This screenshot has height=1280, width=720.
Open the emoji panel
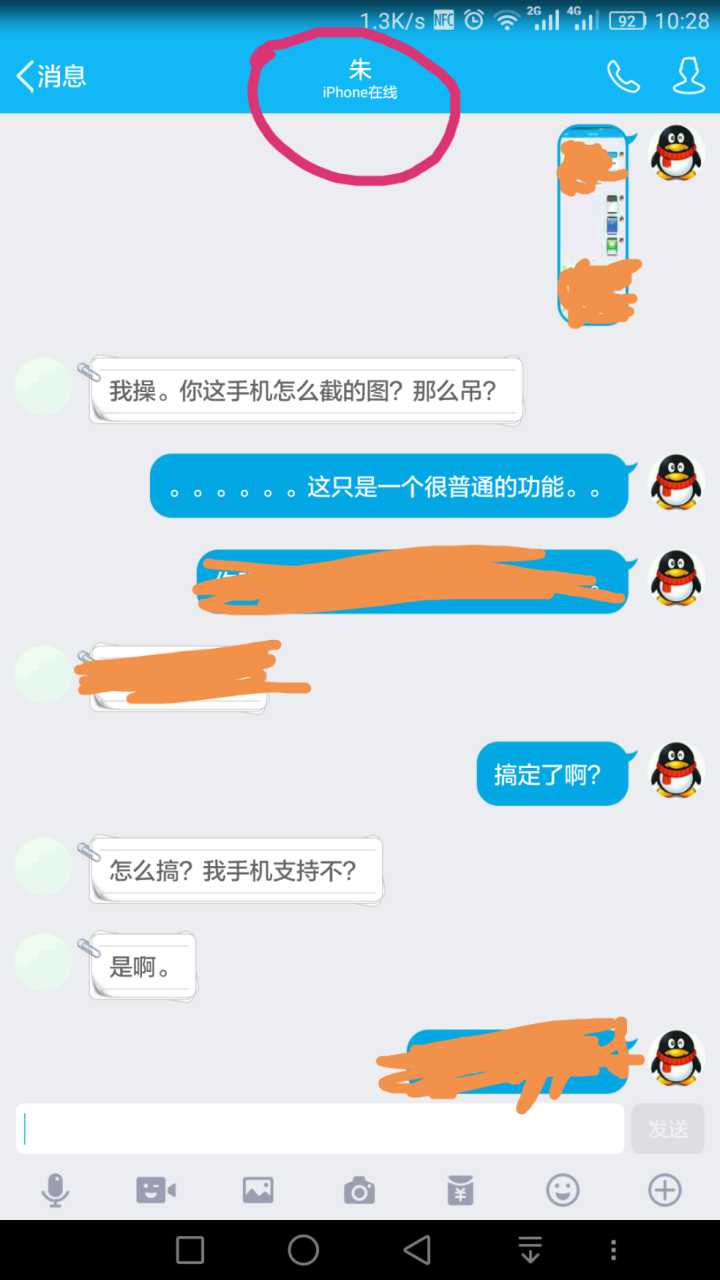[563, 1190]
